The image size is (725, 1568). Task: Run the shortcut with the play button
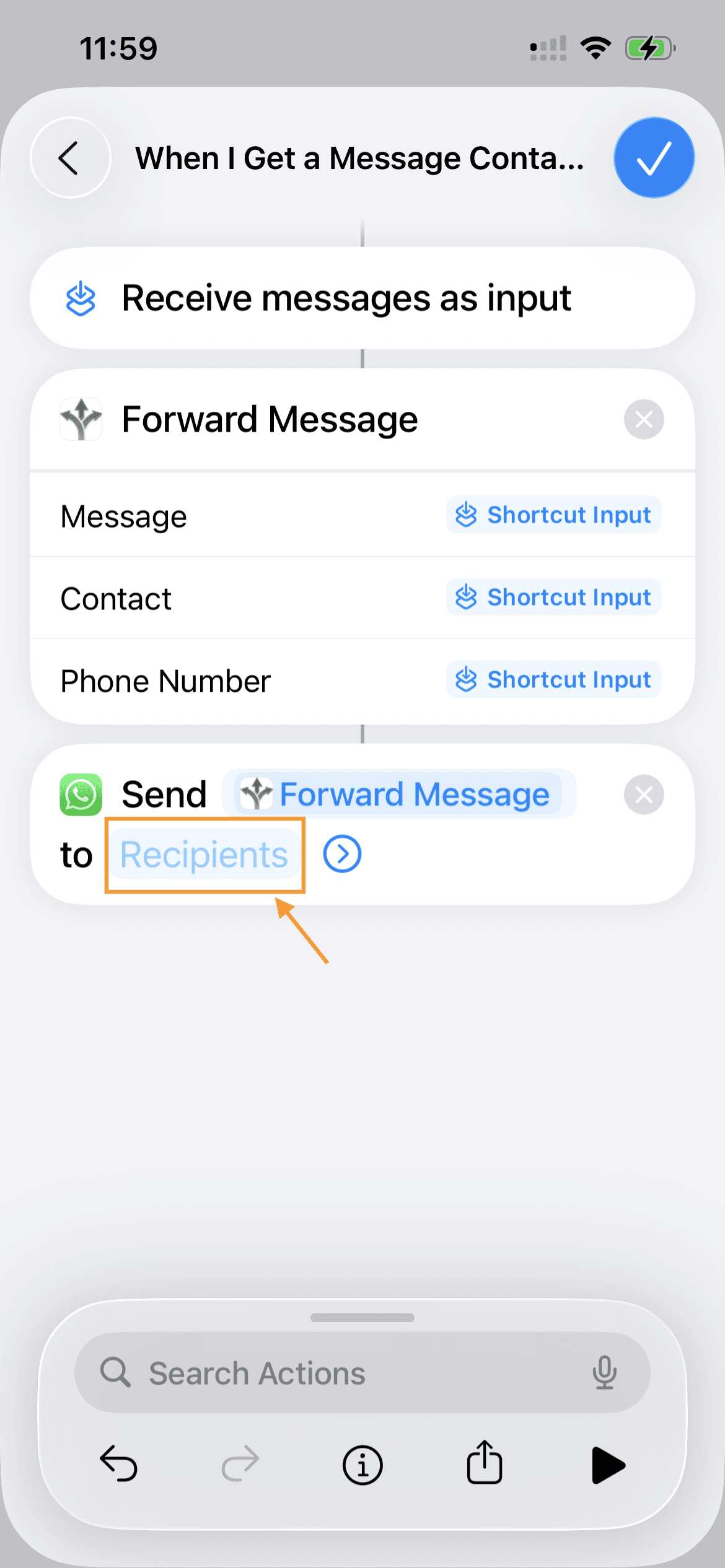608,1465
